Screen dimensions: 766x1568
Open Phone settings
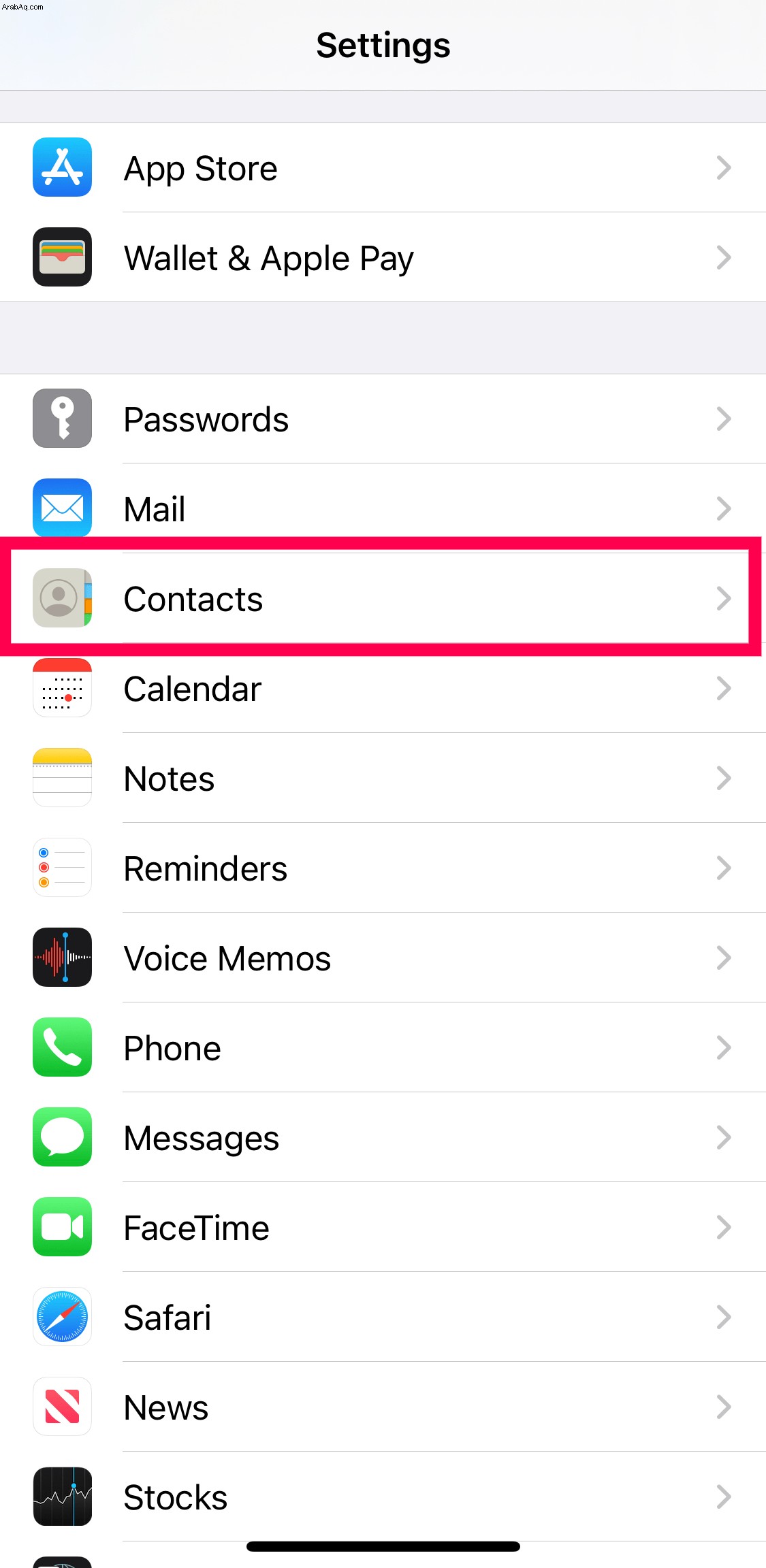click(383, 1047)
